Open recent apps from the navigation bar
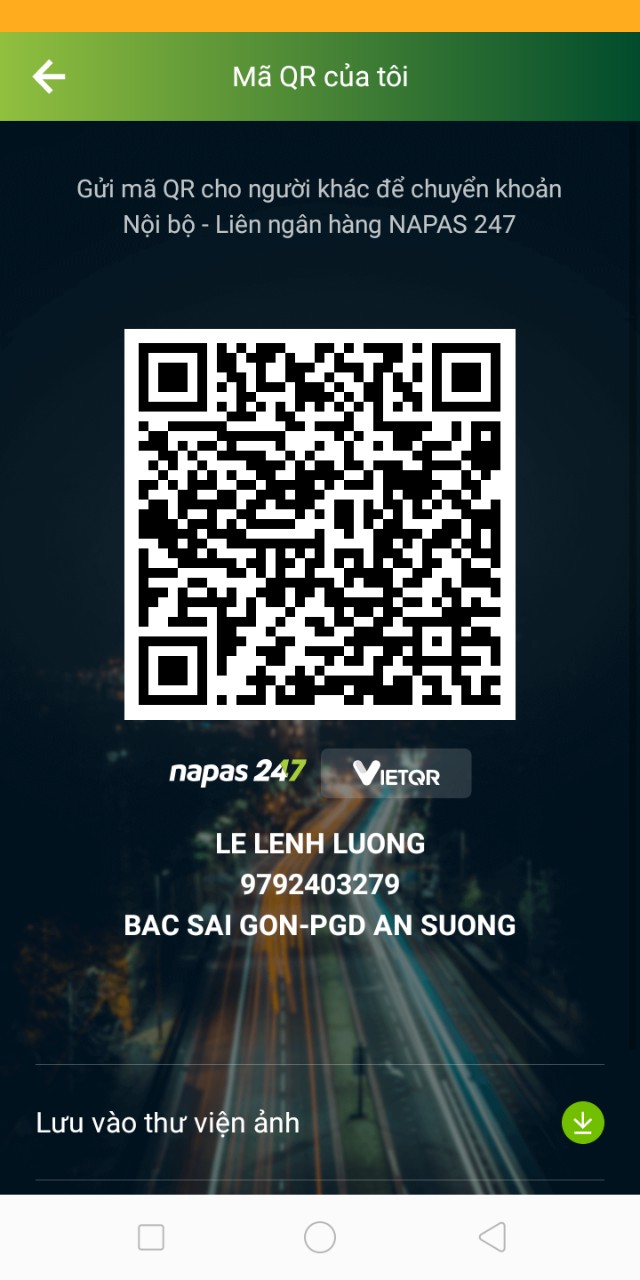This screenshot has height=1280, width=640. click(x=151, y=1238)
